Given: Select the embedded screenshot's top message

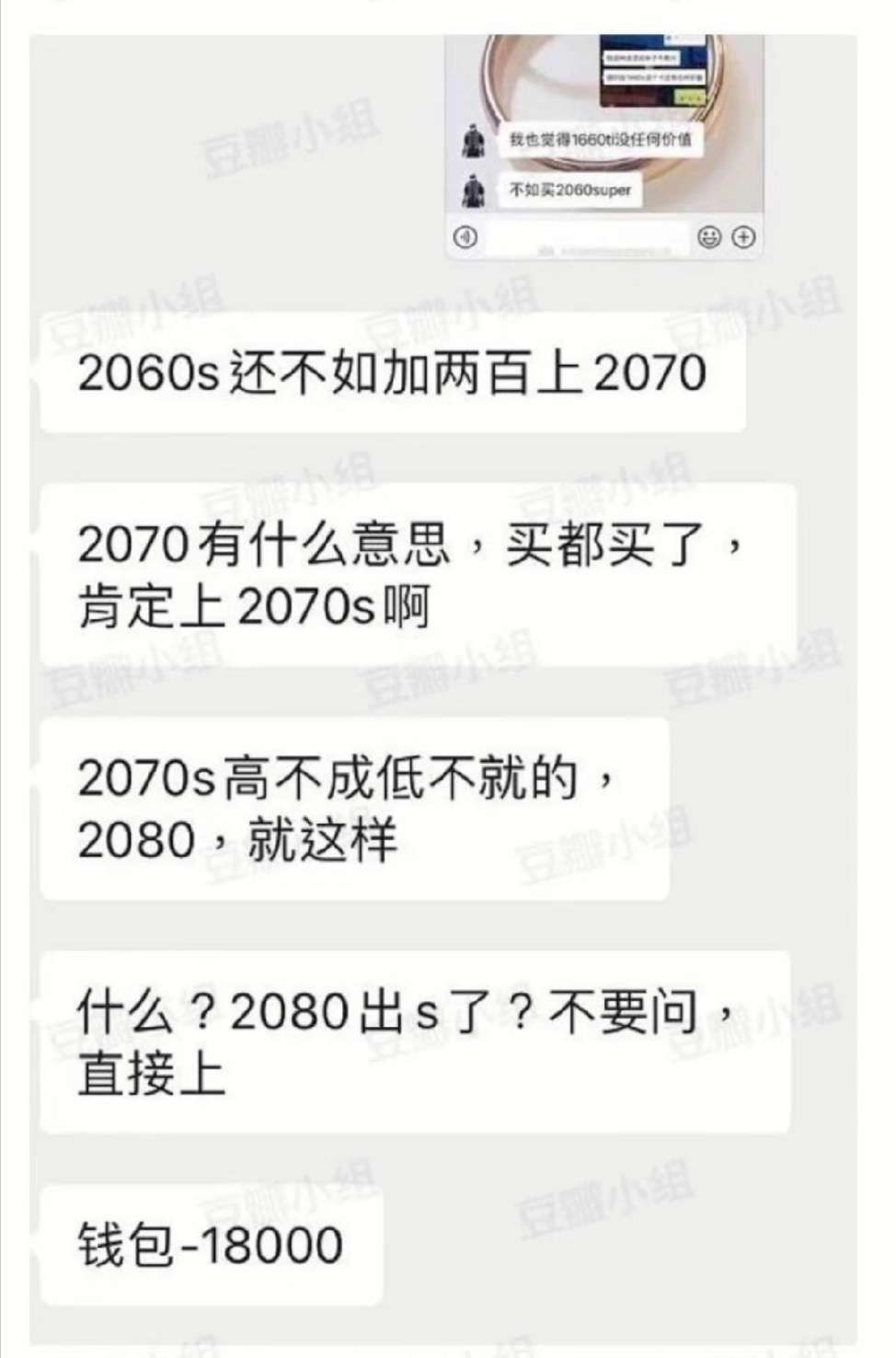Looking at the screenshot, I should [641, 57].
